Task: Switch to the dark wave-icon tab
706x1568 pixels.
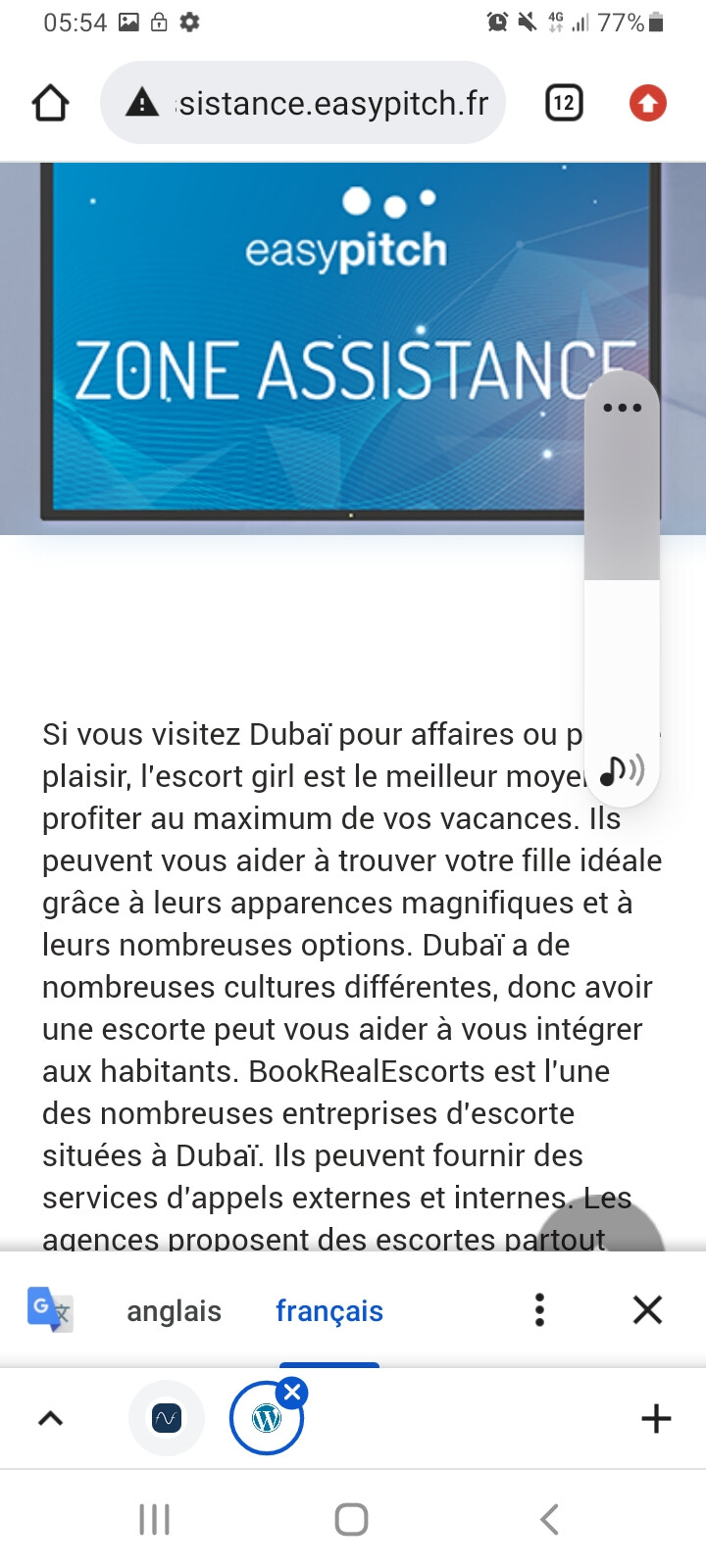Action: click(167, 1418)
